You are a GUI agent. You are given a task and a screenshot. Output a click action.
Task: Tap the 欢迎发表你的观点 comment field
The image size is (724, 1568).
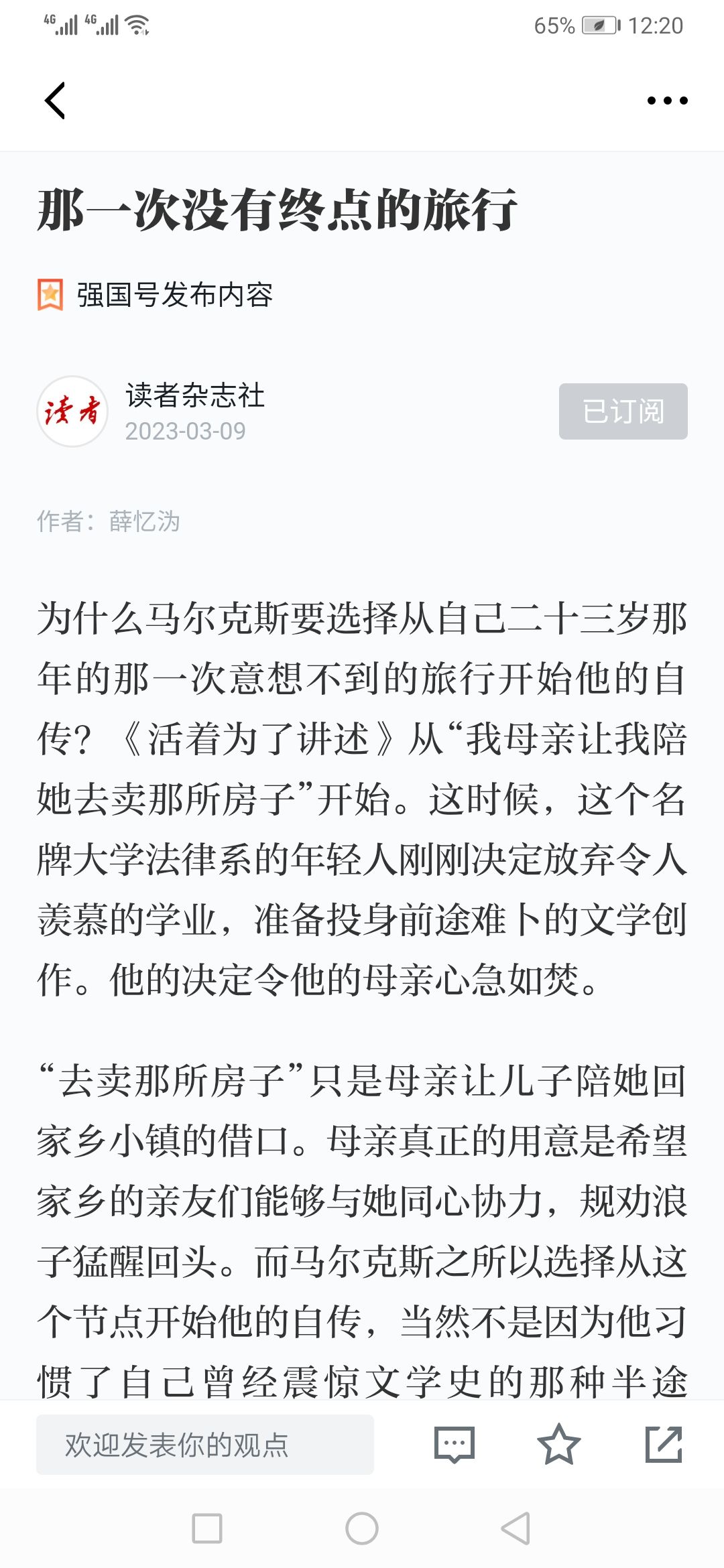click(205, 1445)
